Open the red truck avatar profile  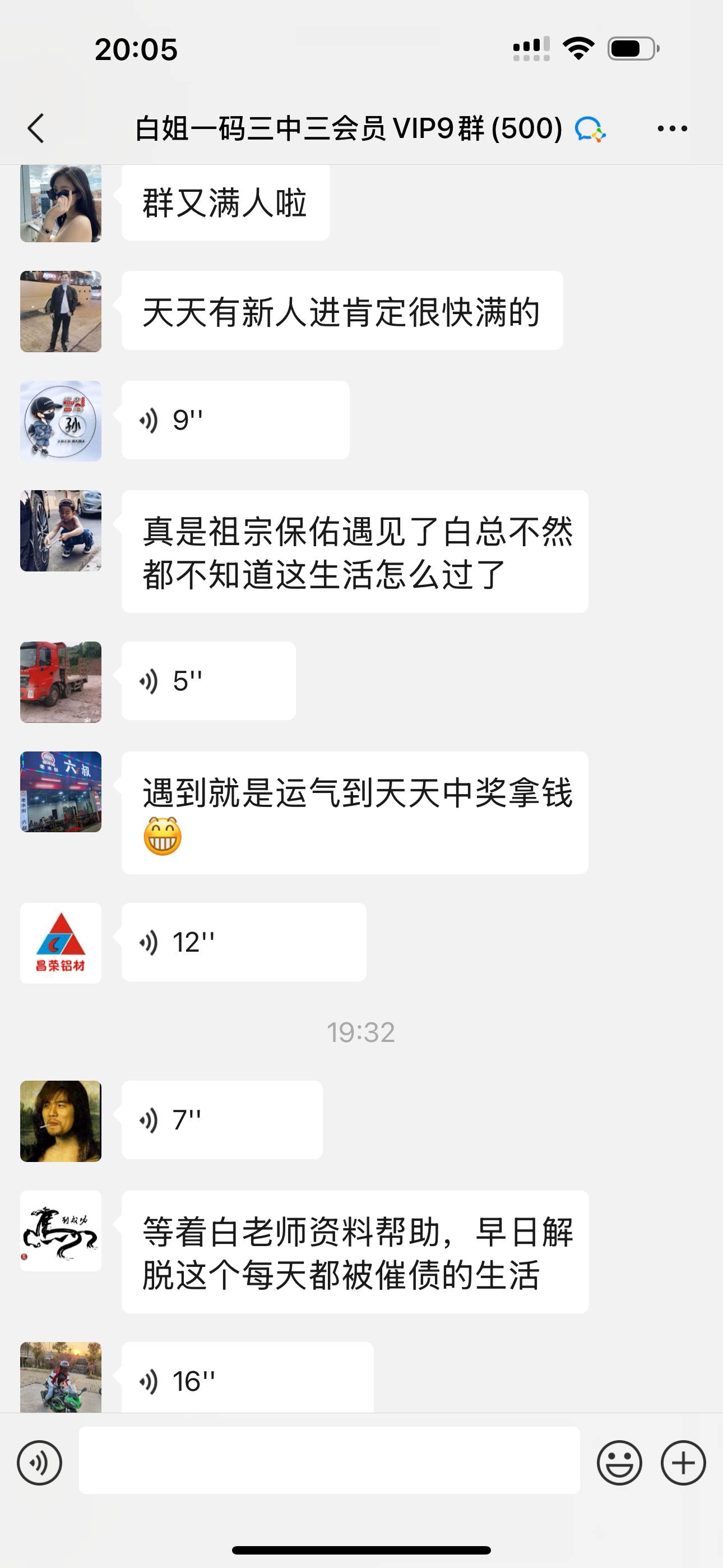click(61, 682)
